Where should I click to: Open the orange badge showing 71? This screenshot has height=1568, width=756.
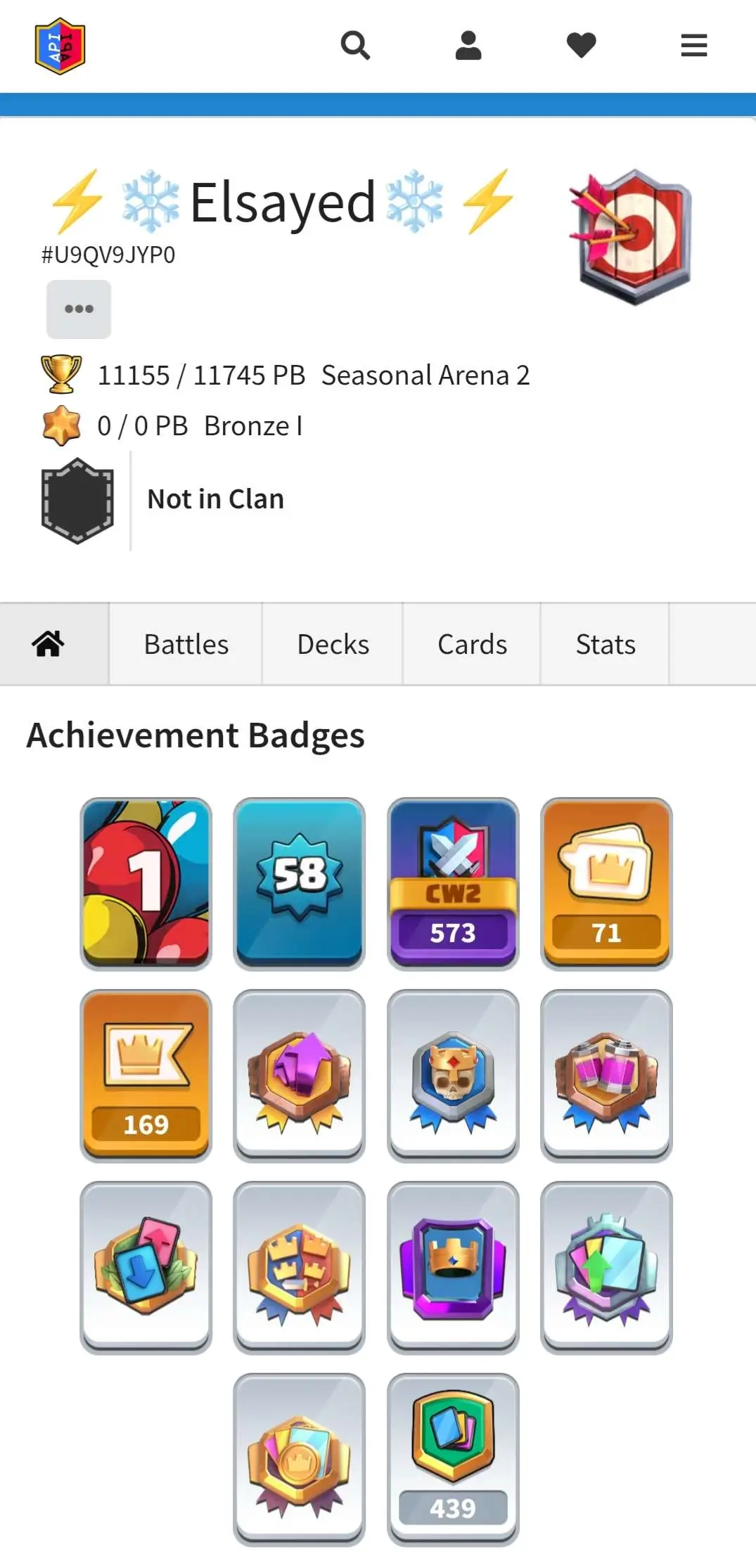606,883
